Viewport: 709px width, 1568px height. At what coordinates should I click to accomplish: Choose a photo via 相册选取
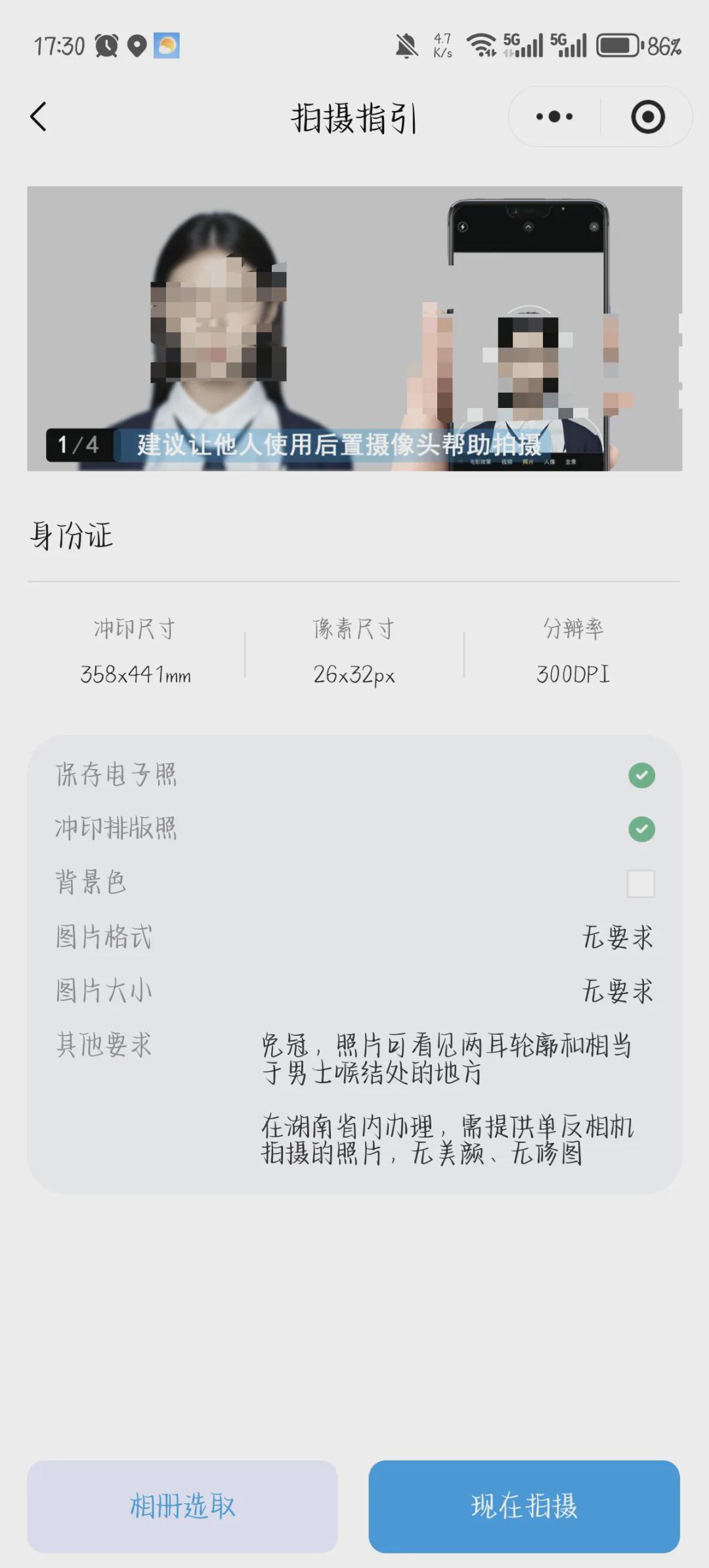pos(183,1506)
